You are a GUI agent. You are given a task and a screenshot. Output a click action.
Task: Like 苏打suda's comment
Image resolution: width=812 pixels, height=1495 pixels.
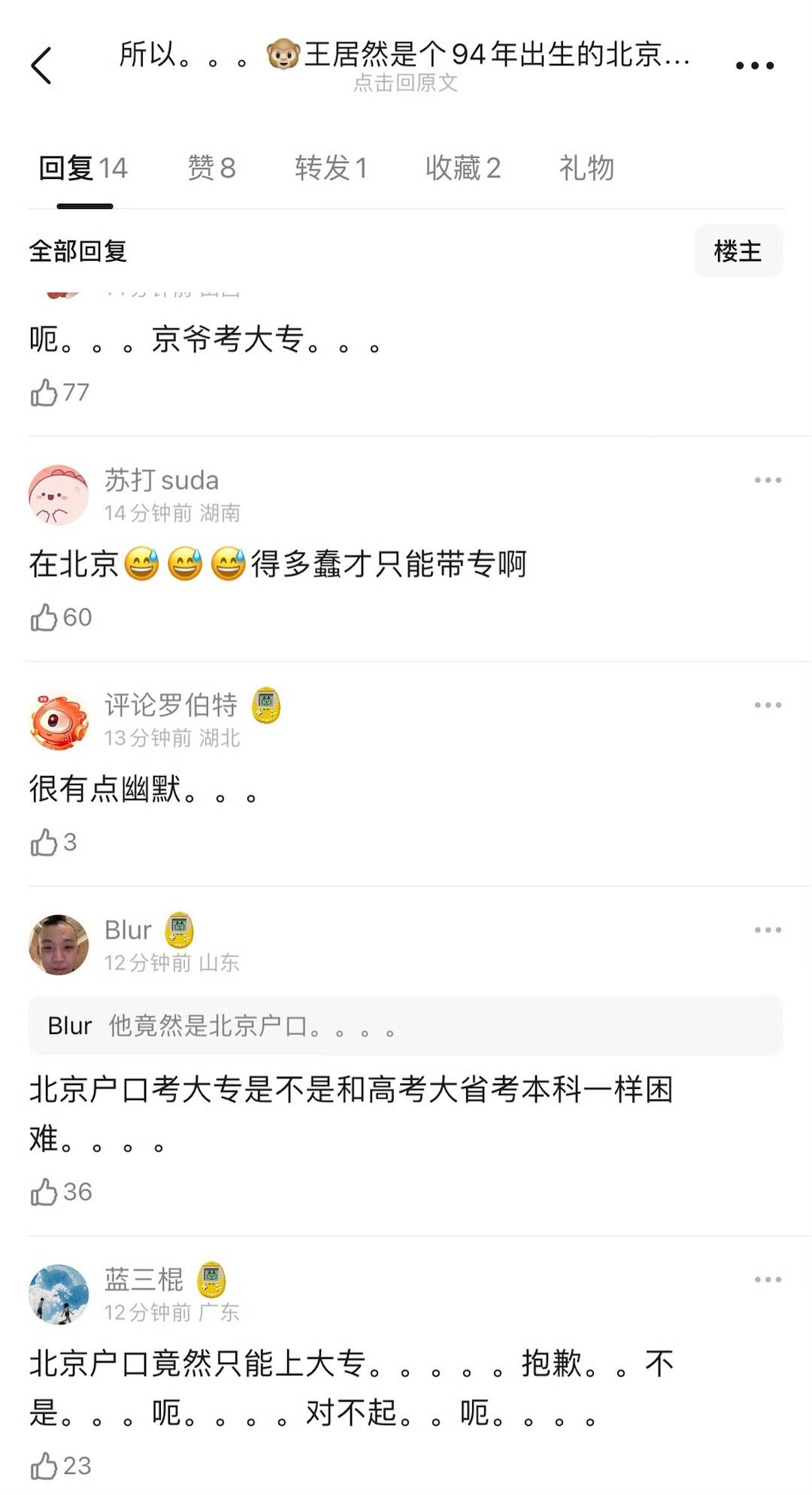click(x=61, y=617)
